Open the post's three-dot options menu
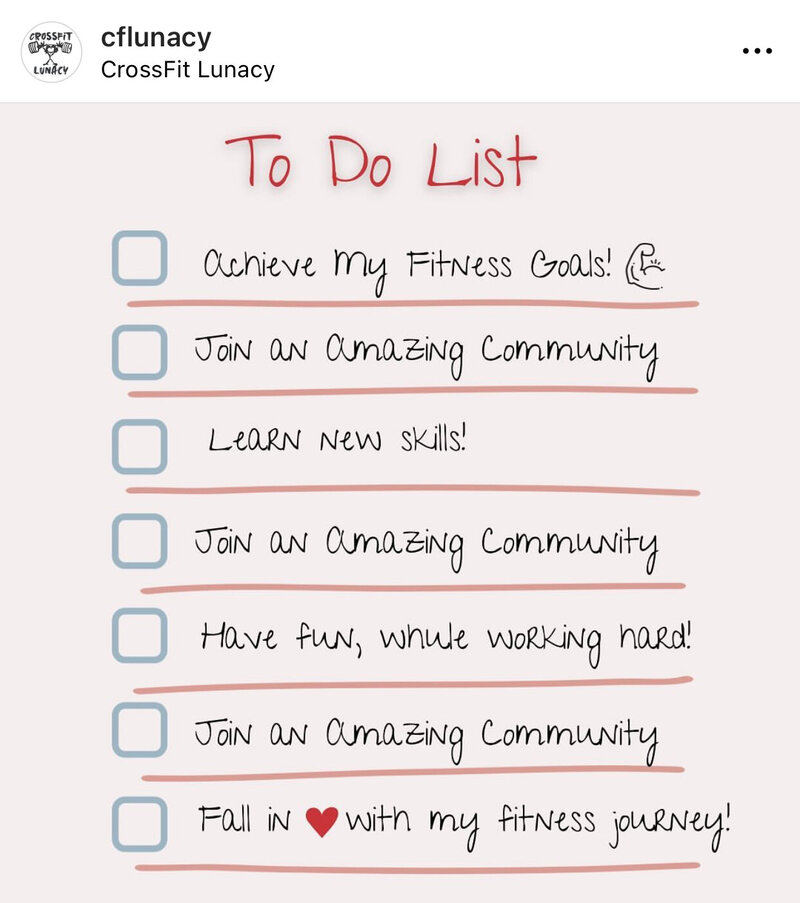 pyautogui.click(x=757, y=52)
